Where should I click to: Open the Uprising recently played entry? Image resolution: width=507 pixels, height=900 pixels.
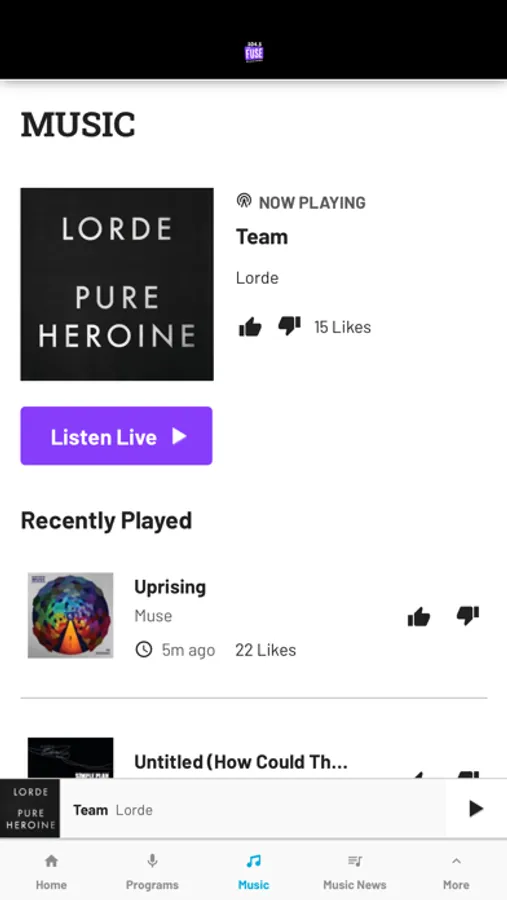[x=254, y=616]
